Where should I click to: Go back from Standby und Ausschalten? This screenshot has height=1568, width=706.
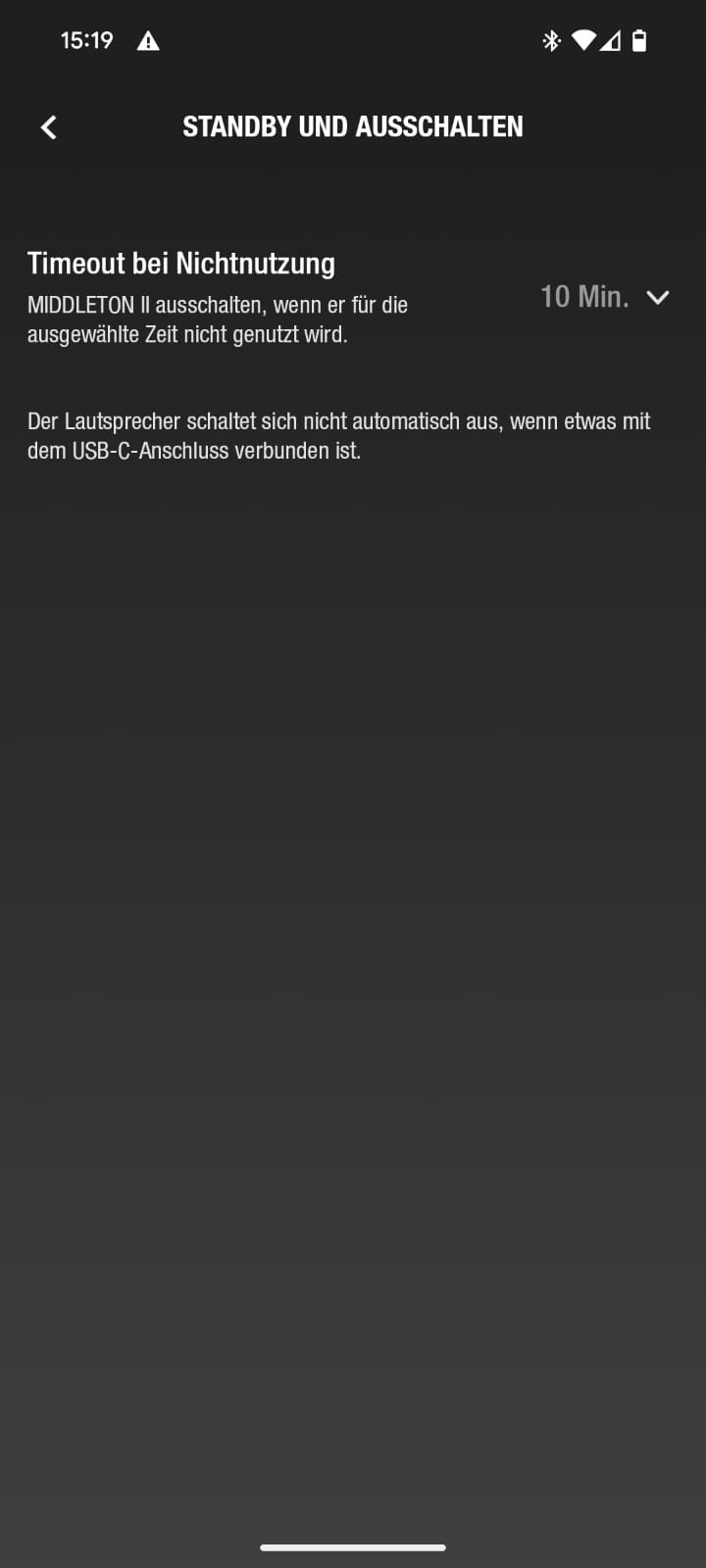[48, 127]
